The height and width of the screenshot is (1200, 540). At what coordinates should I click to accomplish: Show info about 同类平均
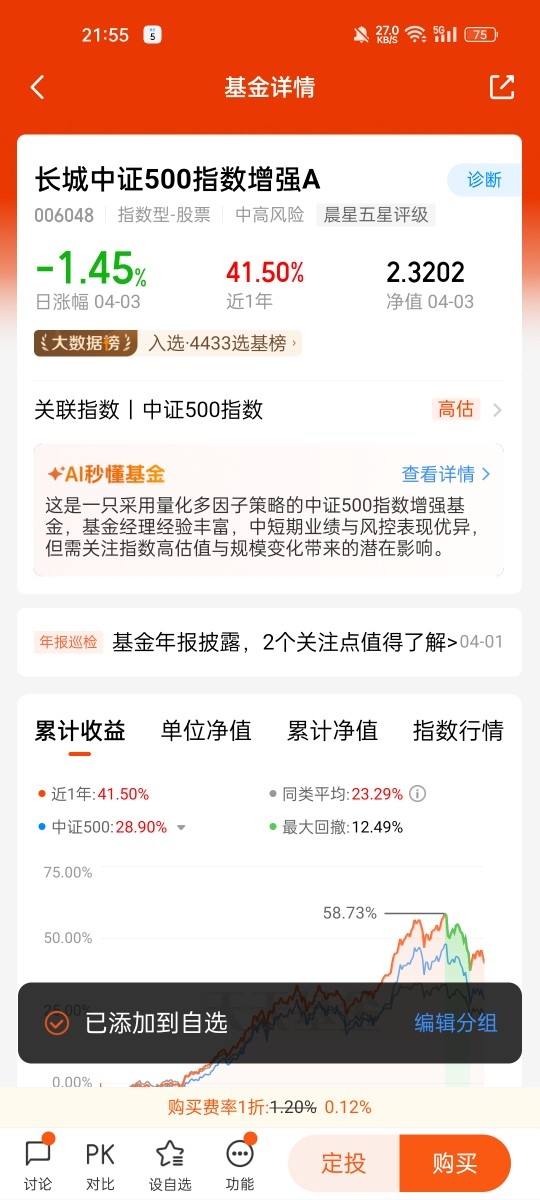(x=418, y=794)
